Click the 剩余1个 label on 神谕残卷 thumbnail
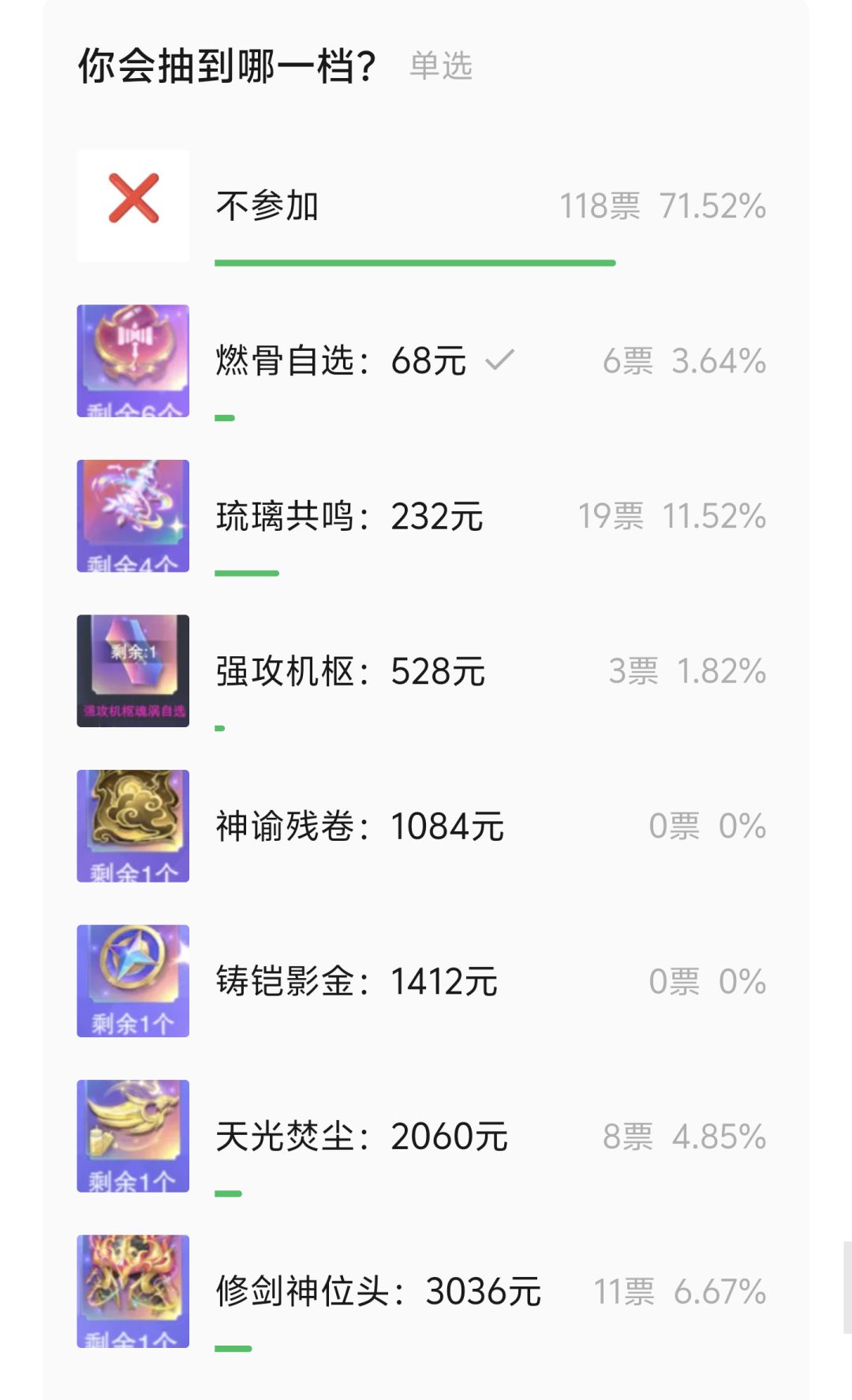Image resolution: width=852 pixels, height=1400 pixels. coord(133,870)
